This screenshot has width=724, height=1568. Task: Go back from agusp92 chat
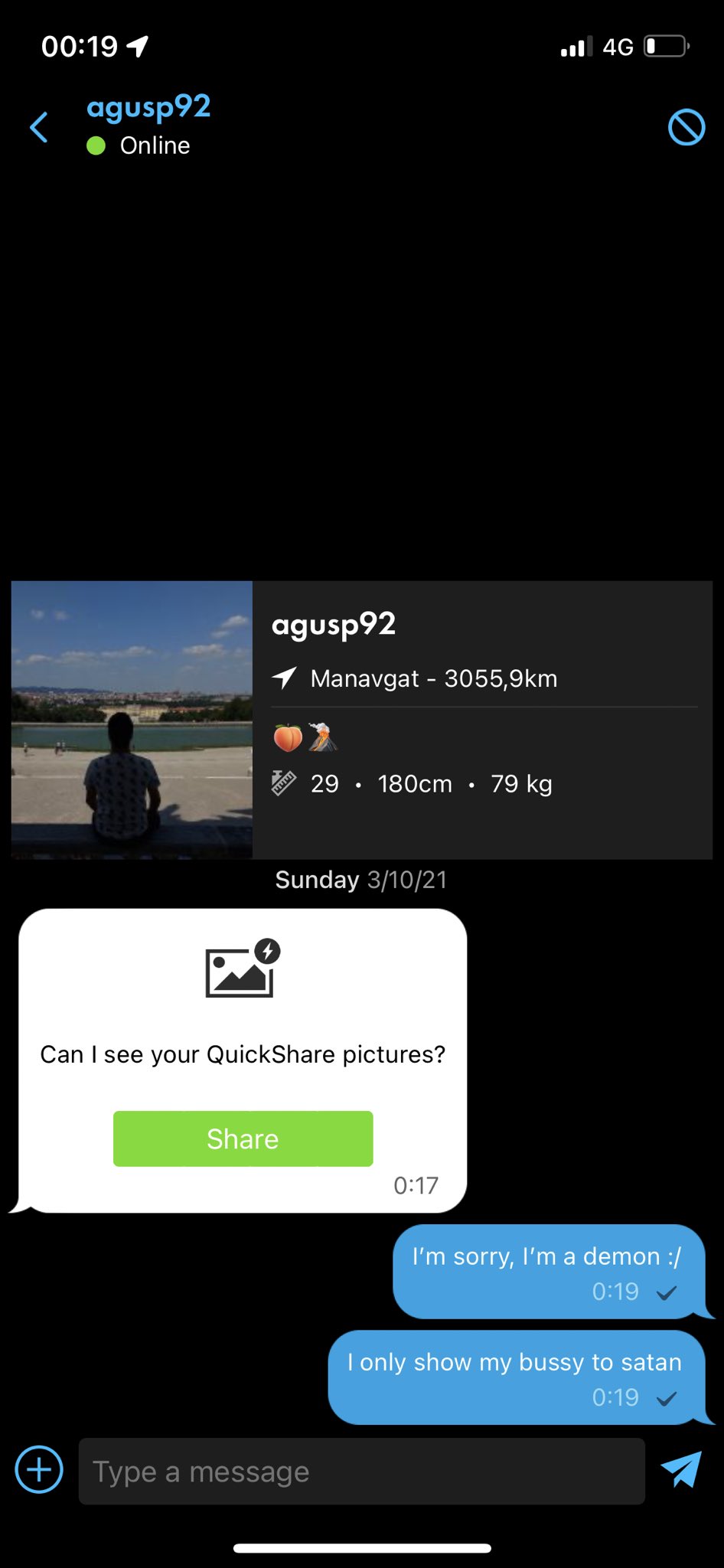39,127
